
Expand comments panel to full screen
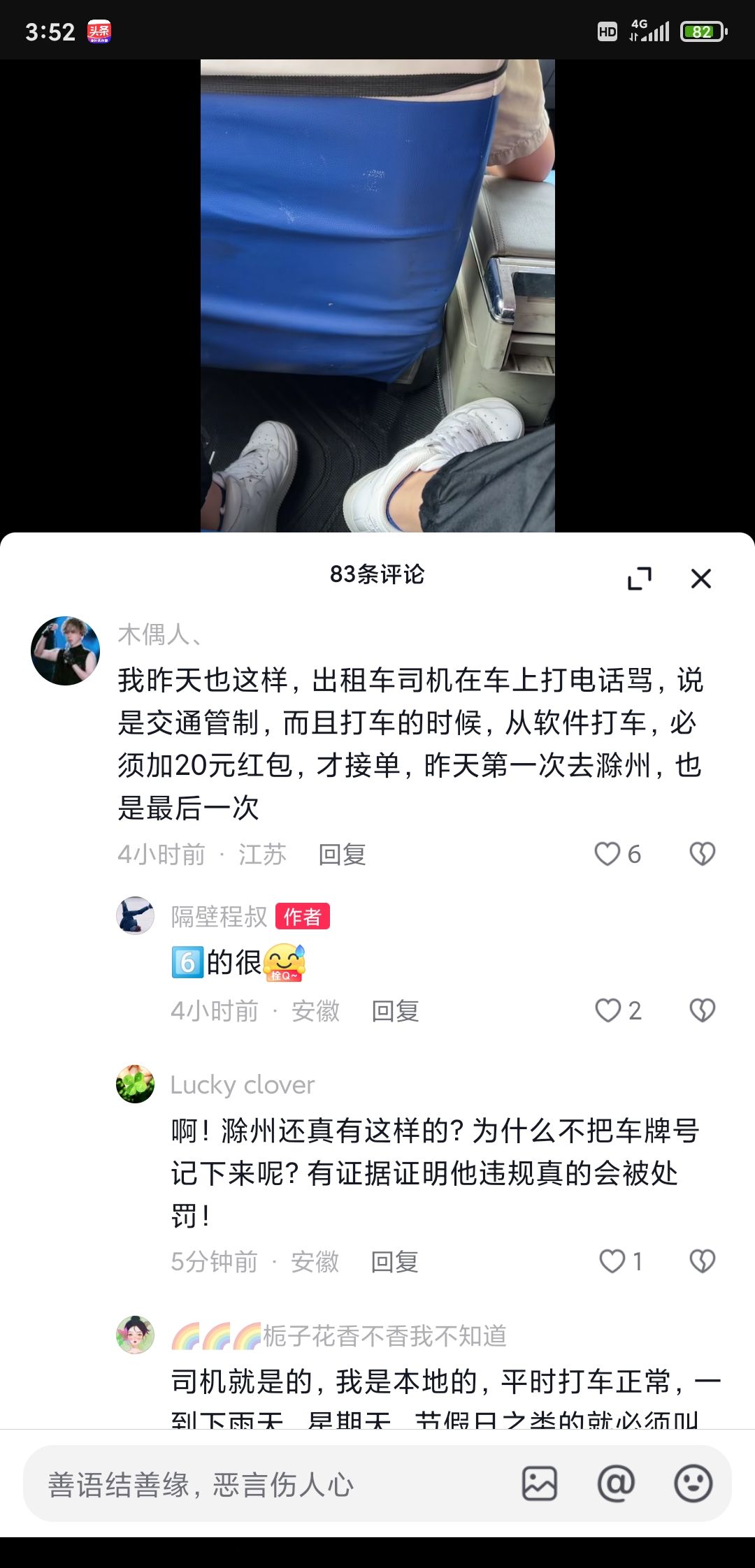tap(639, 579)
